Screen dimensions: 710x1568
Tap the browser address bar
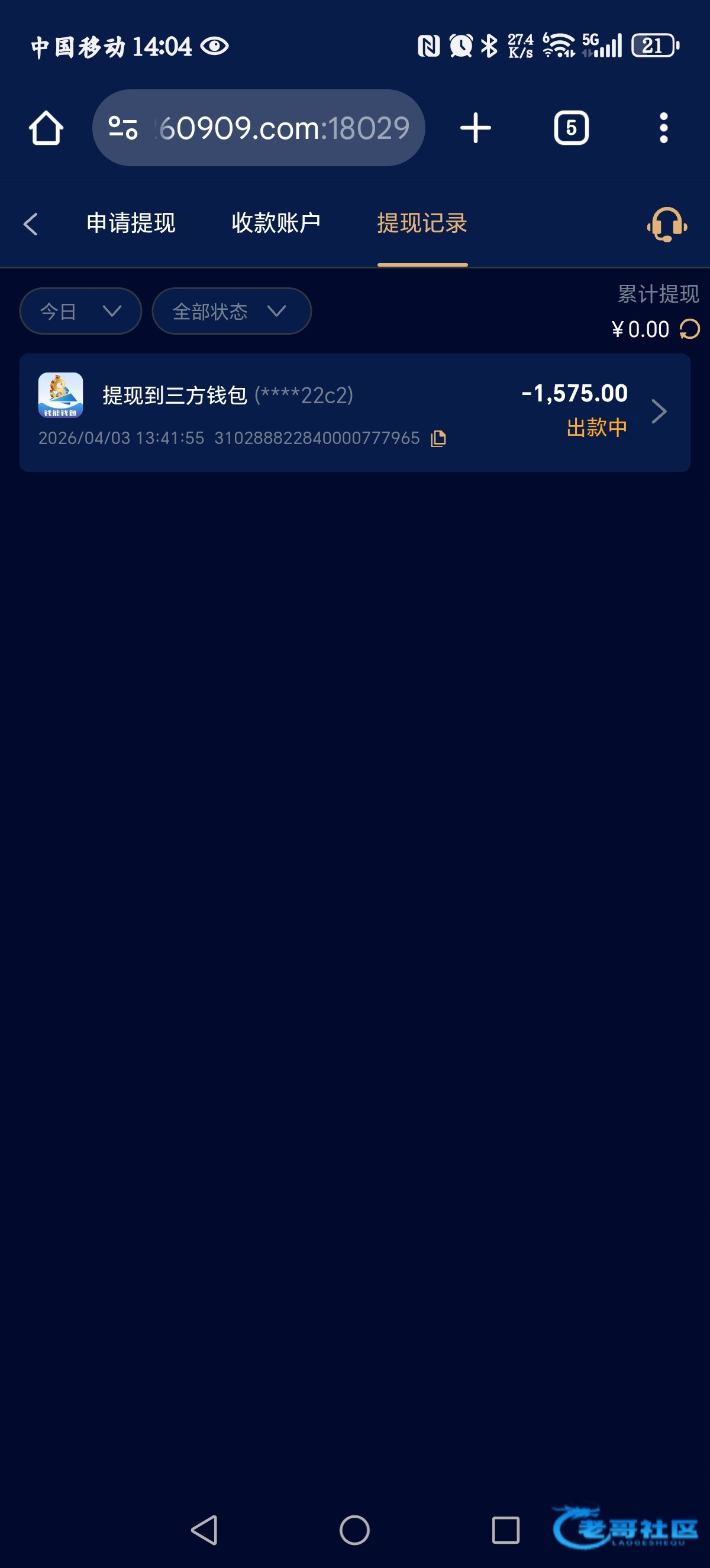(259, 128)
